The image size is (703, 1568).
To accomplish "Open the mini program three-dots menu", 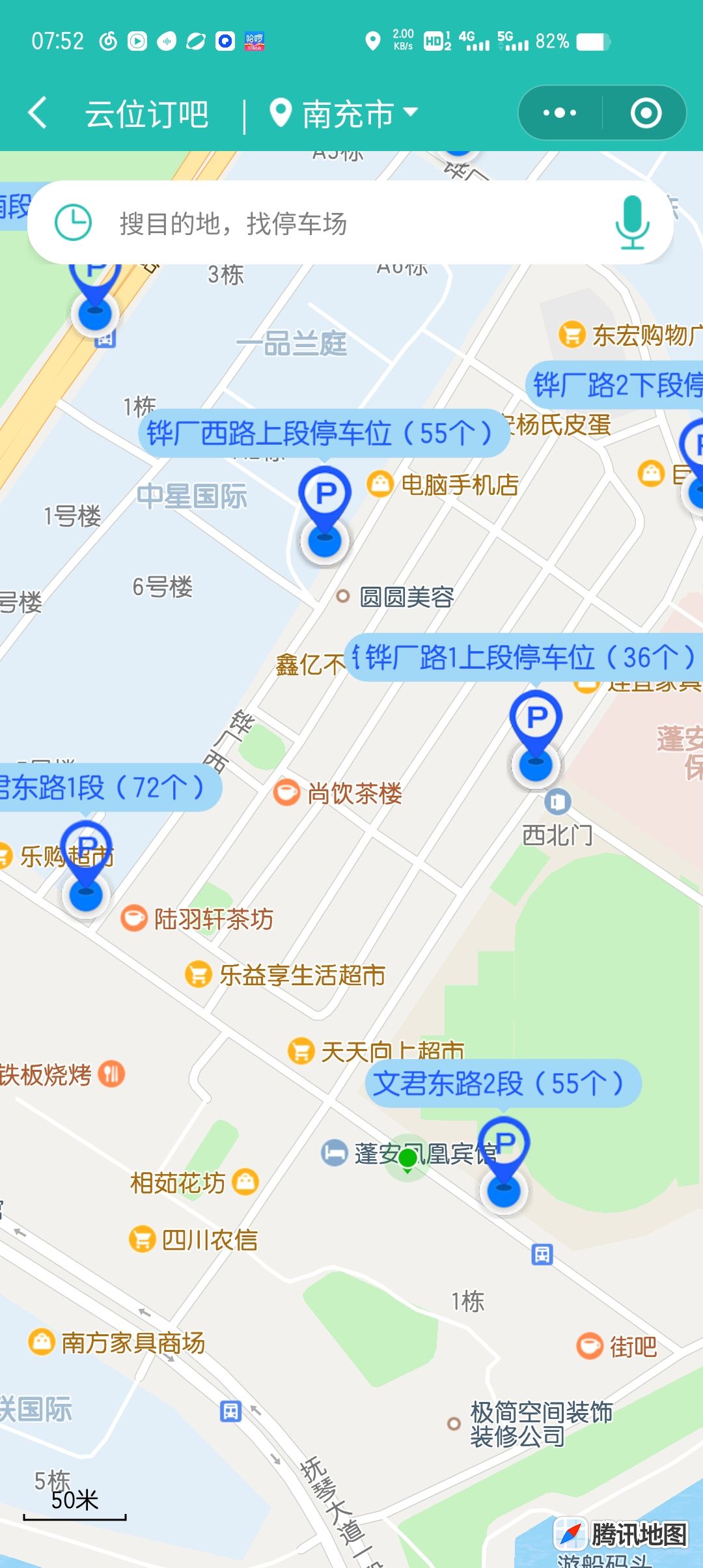I will [x=559, y=113].
